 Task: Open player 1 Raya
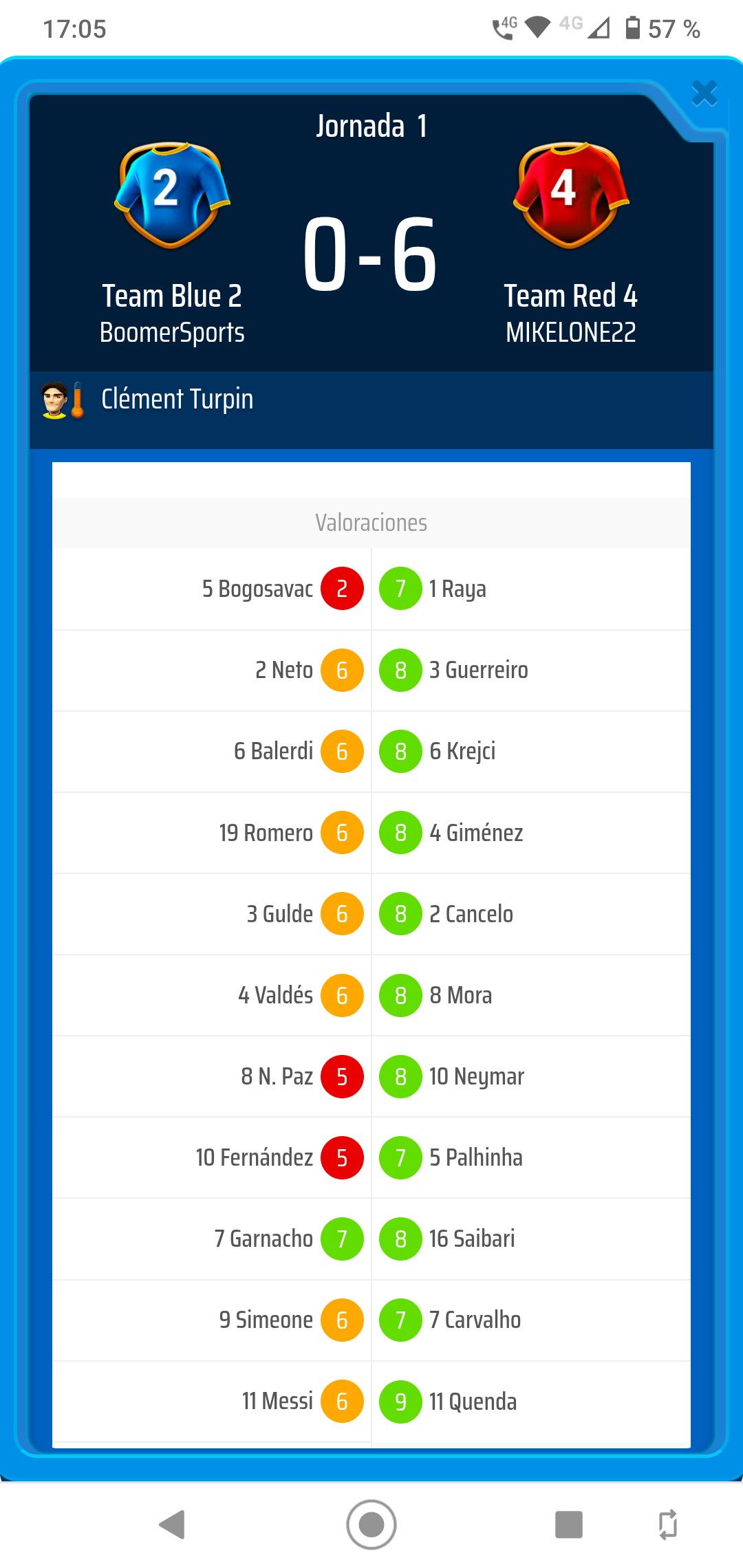(x=457, y=589)
